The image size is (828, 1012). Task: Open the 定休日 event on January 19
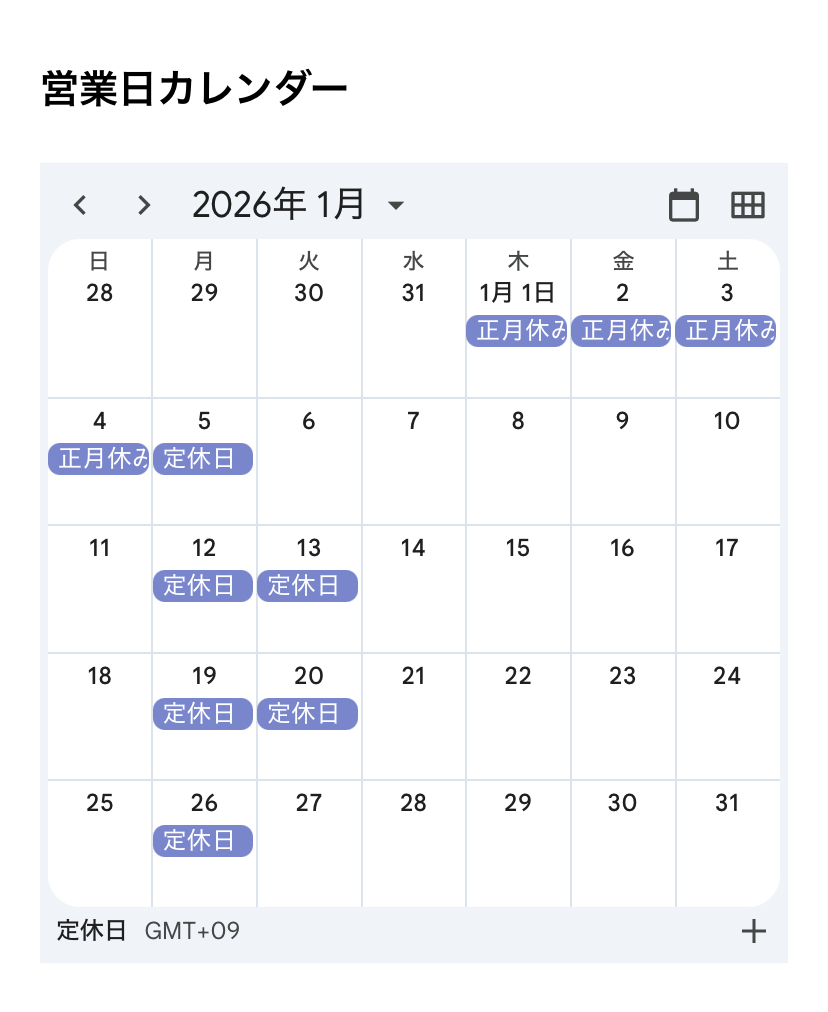pyautogui.click(x=203, y=714)
